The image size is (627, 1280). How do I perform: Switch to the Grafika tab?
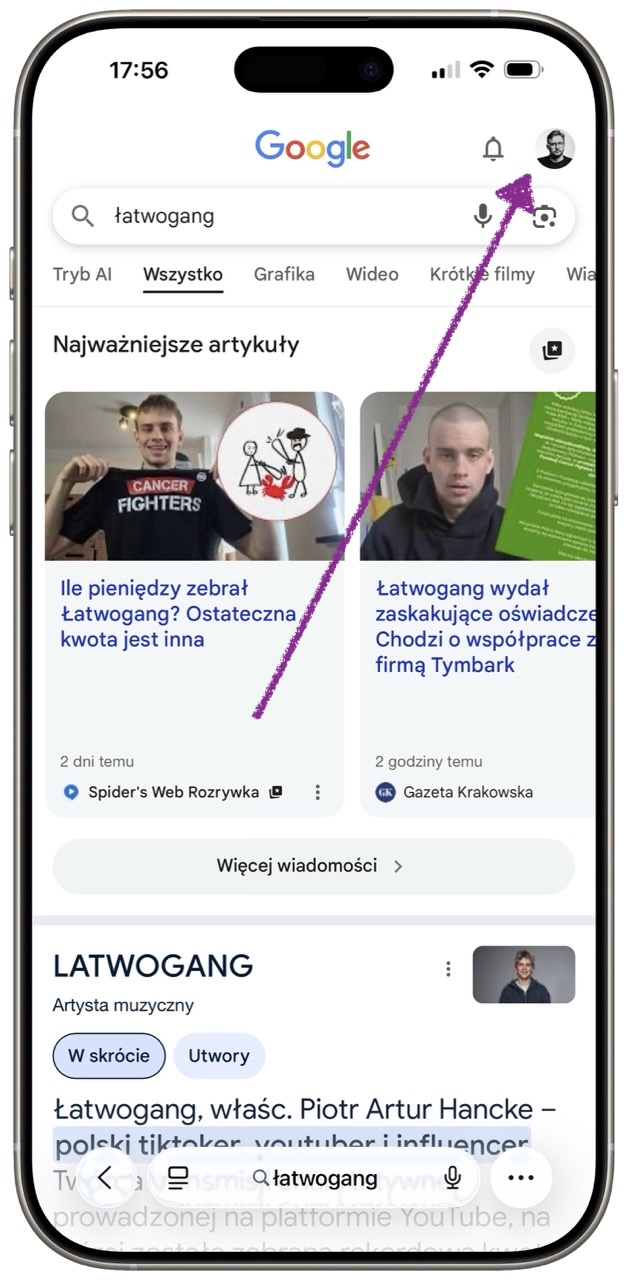284,274
